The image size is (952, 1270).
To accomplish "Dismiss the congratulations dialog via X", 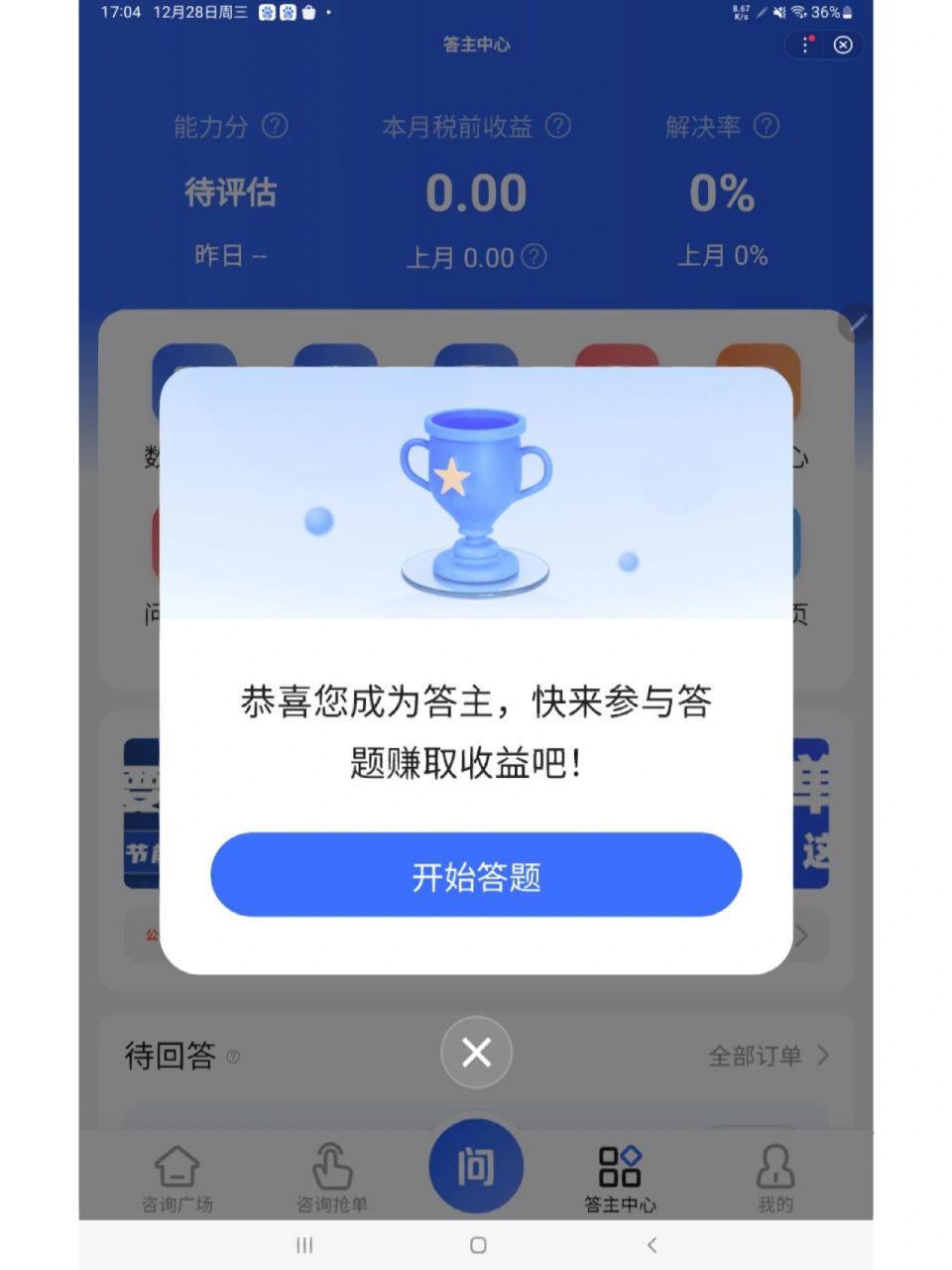I will 476,1053.
